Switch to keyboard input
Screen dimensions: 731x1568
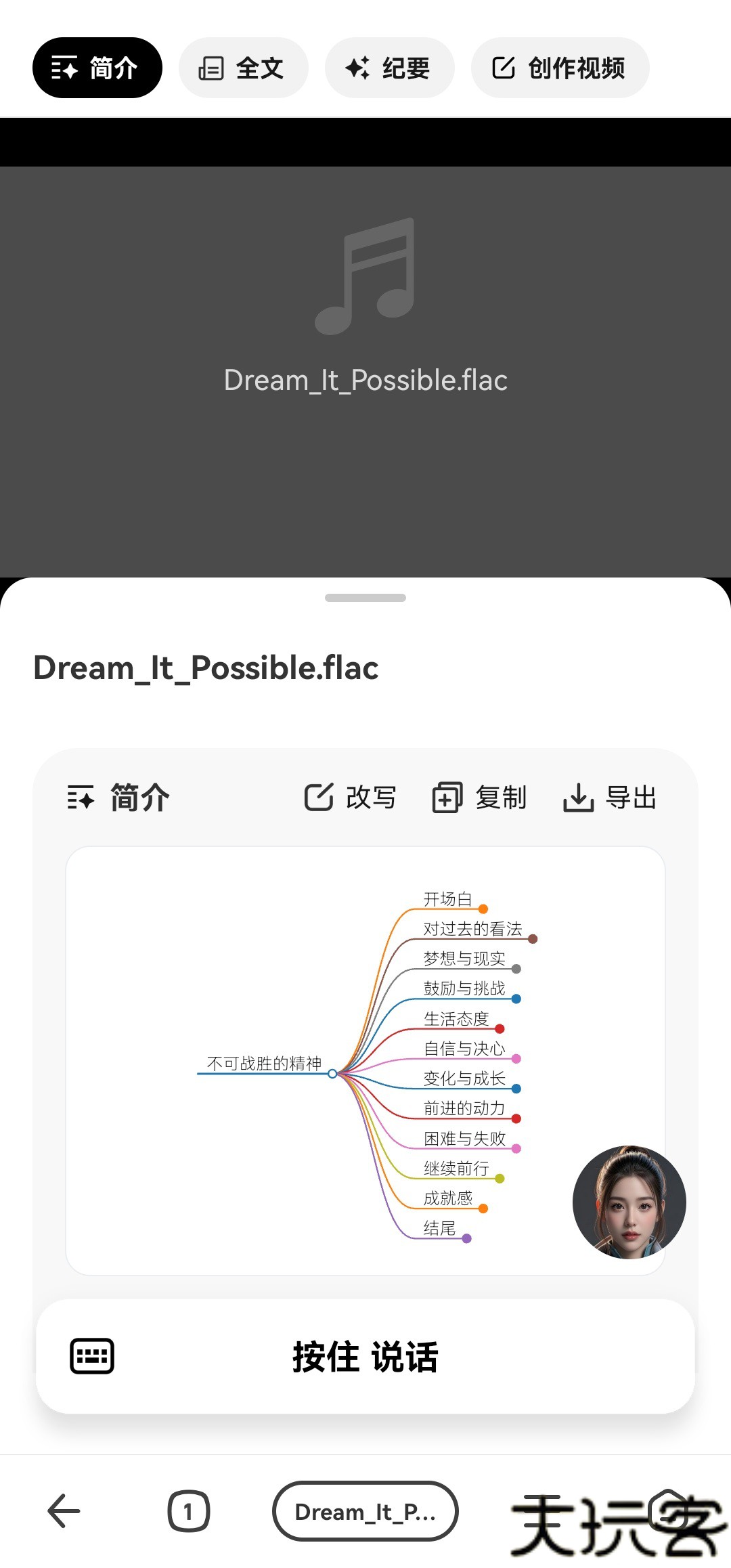[x=92, y=1356]
